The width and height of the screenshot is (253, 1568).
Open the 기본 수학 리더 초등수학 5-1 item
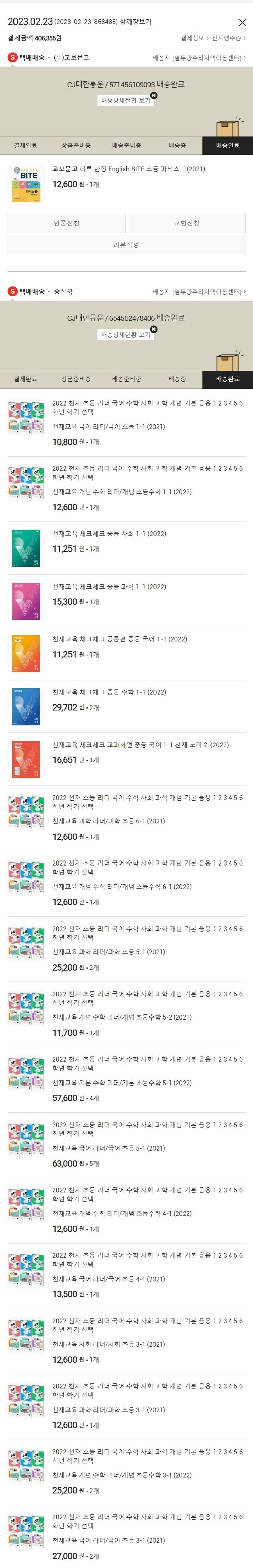122,1083
